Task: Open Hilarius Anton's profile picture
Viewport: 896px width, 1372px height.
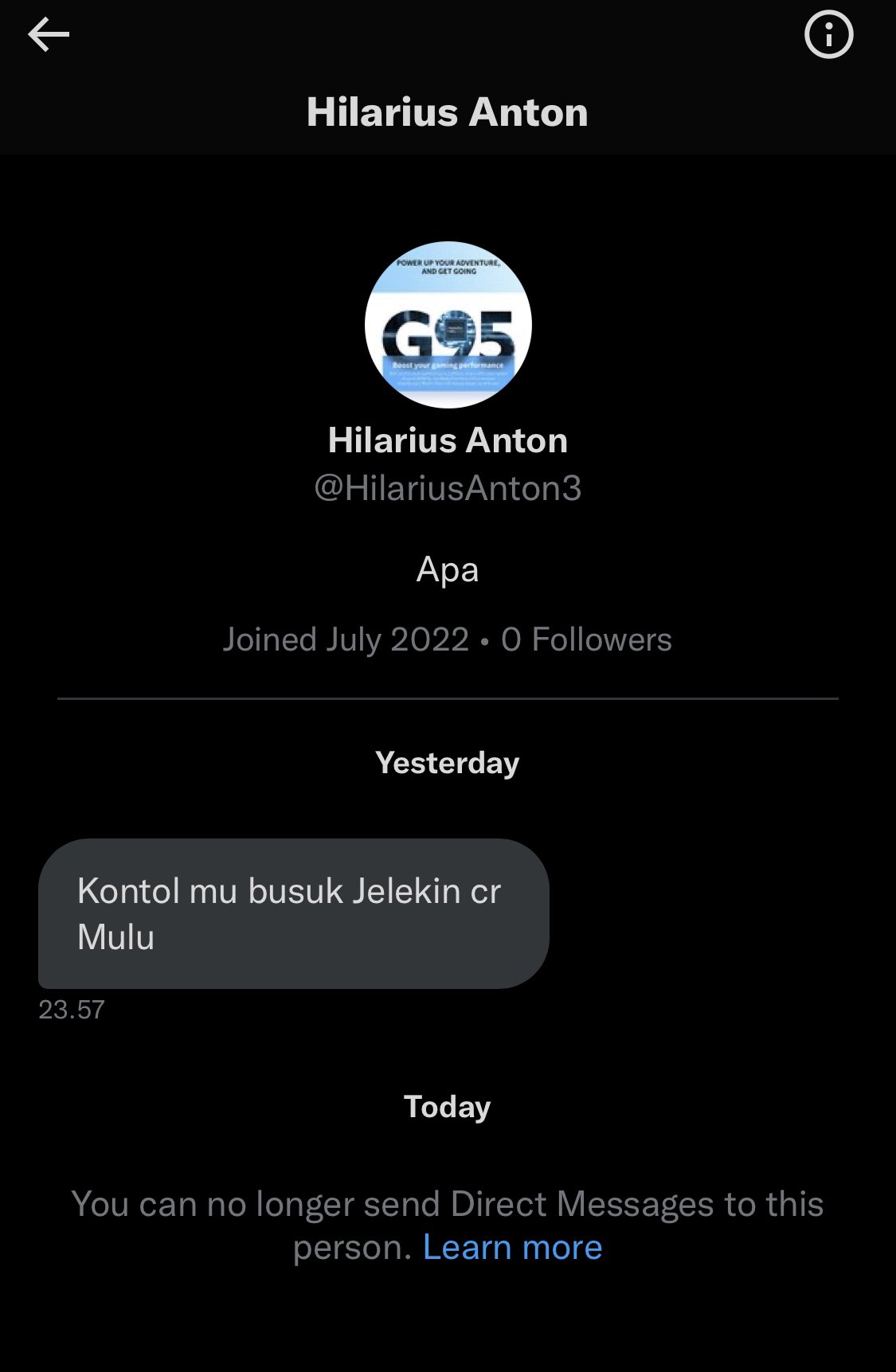Action: (448, 325)
